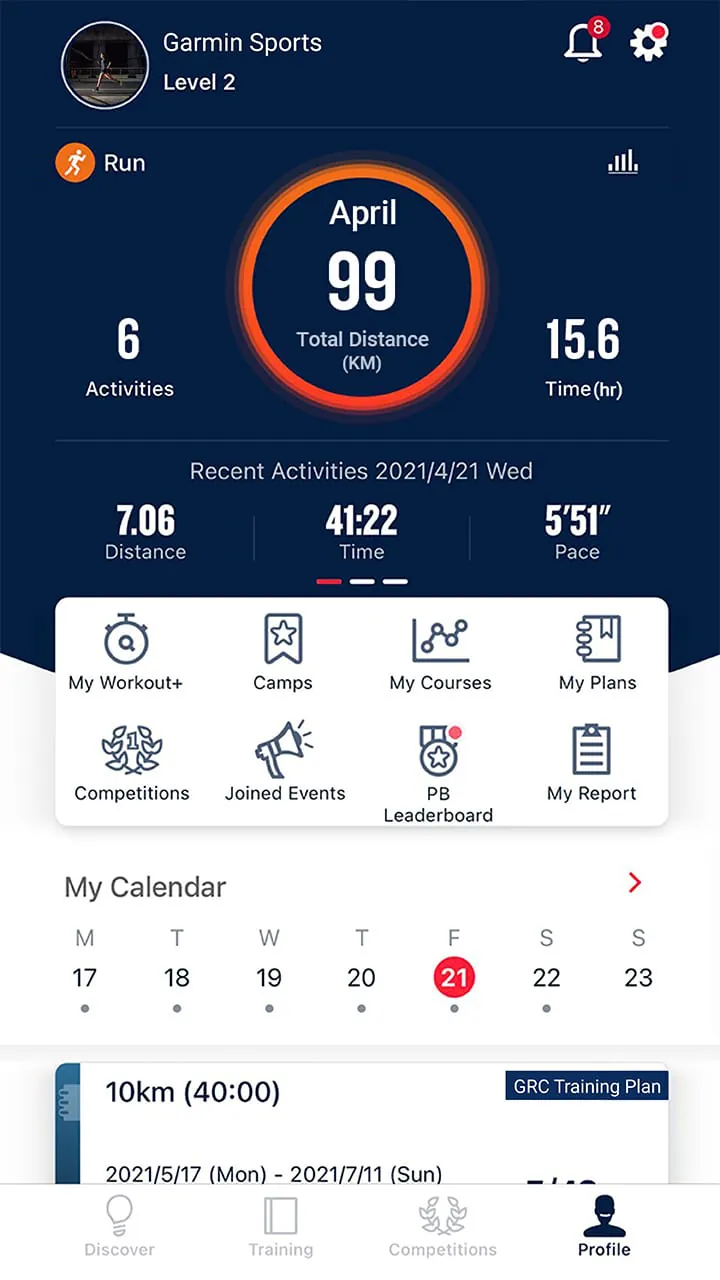This screenshot has width=720, height=1280.
Task: Select day 21 in My Calendar
Action: pos(455,977)
